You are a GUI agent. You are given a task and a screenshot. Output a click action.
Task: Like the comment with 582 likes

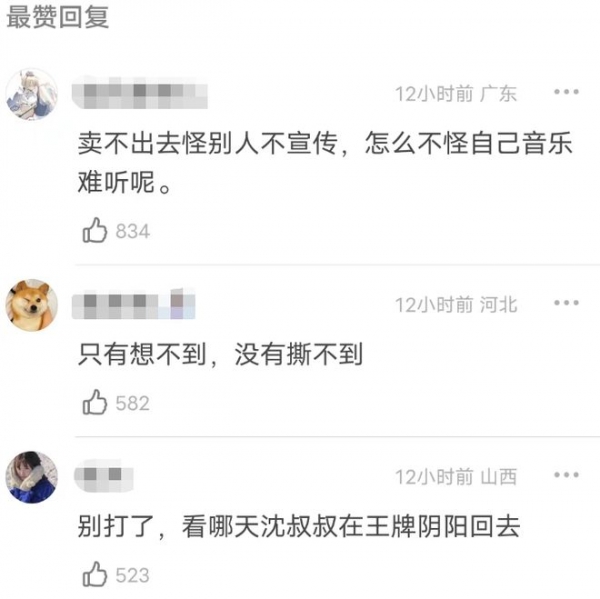[96, 403]
